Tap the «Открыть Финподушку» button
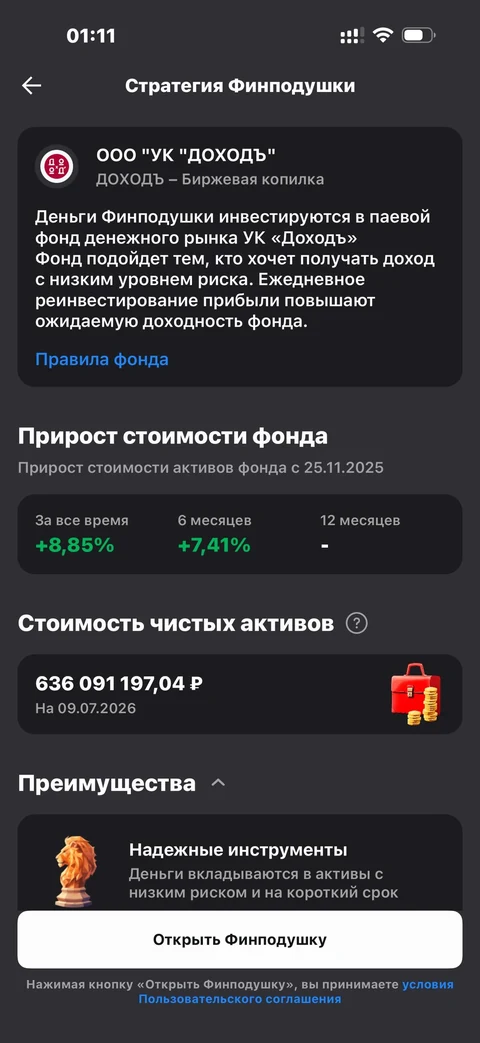Screen dimensions: 480x1043 (x=239, y=939)
